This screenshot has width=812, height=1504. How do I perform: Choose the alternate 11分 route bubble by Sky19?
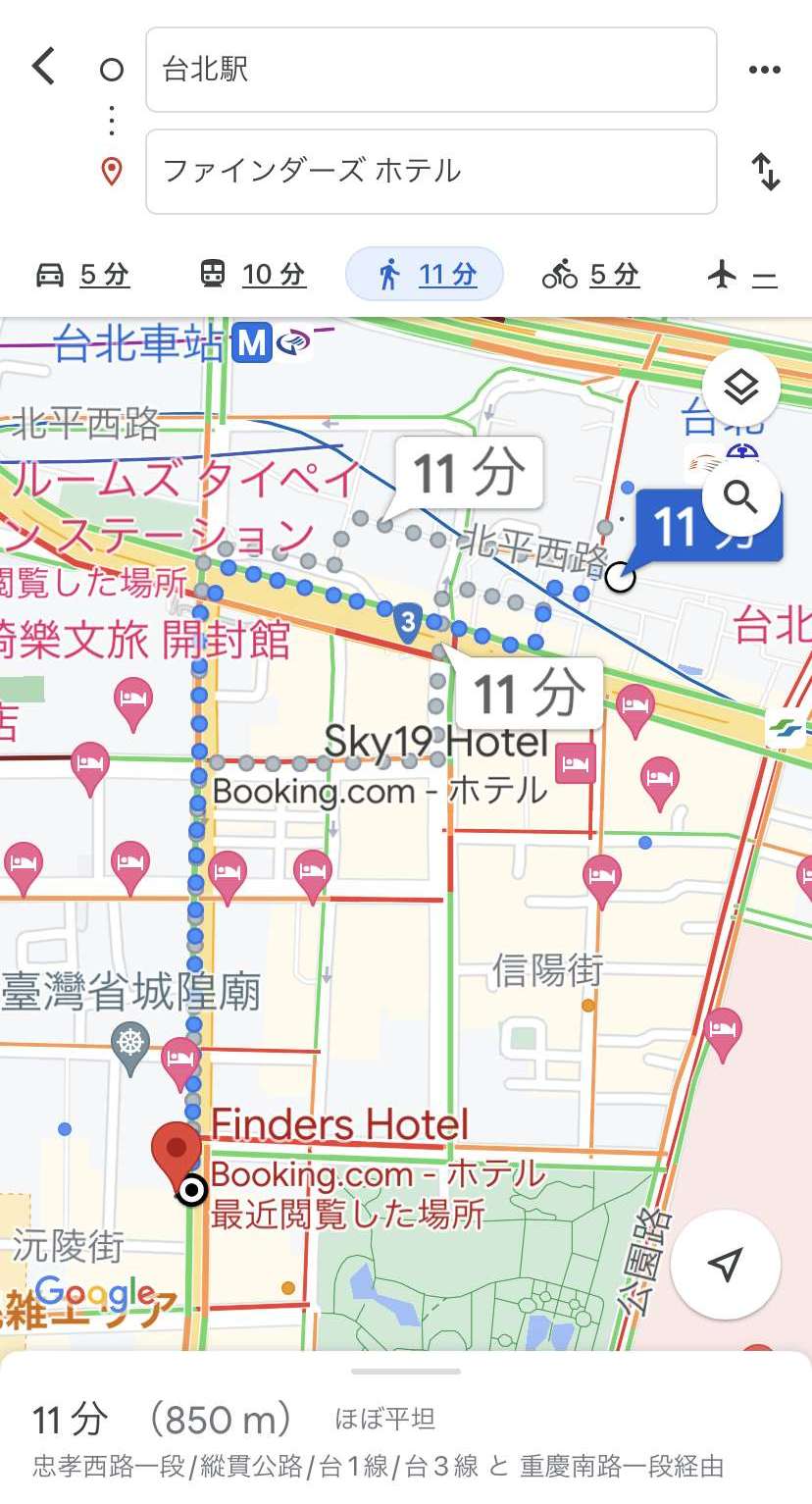pos(528,694)
